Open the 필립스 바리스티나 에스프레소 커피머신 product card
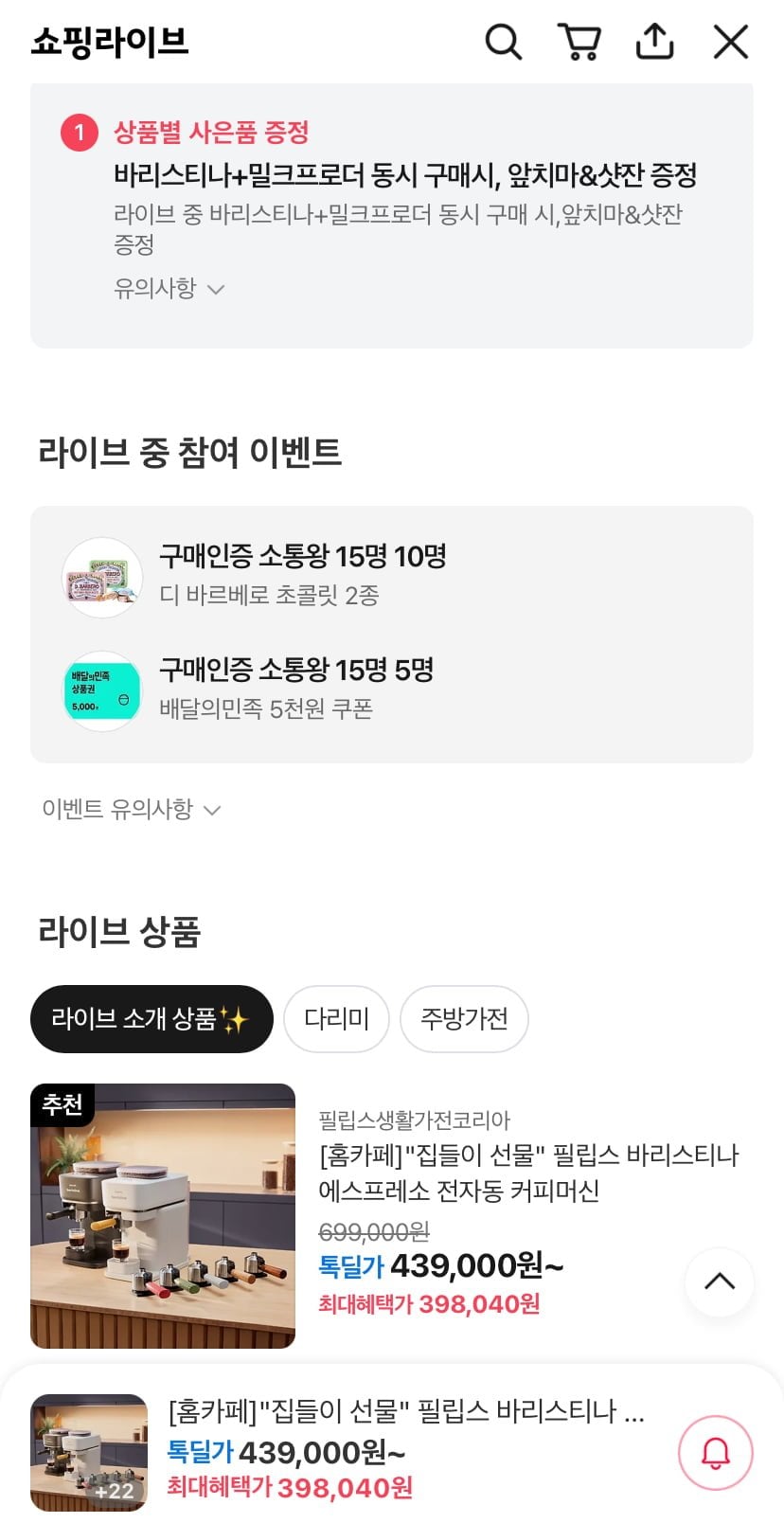Image resolution: width=784 pixels, height=1523 pixels. (492, 1173)
